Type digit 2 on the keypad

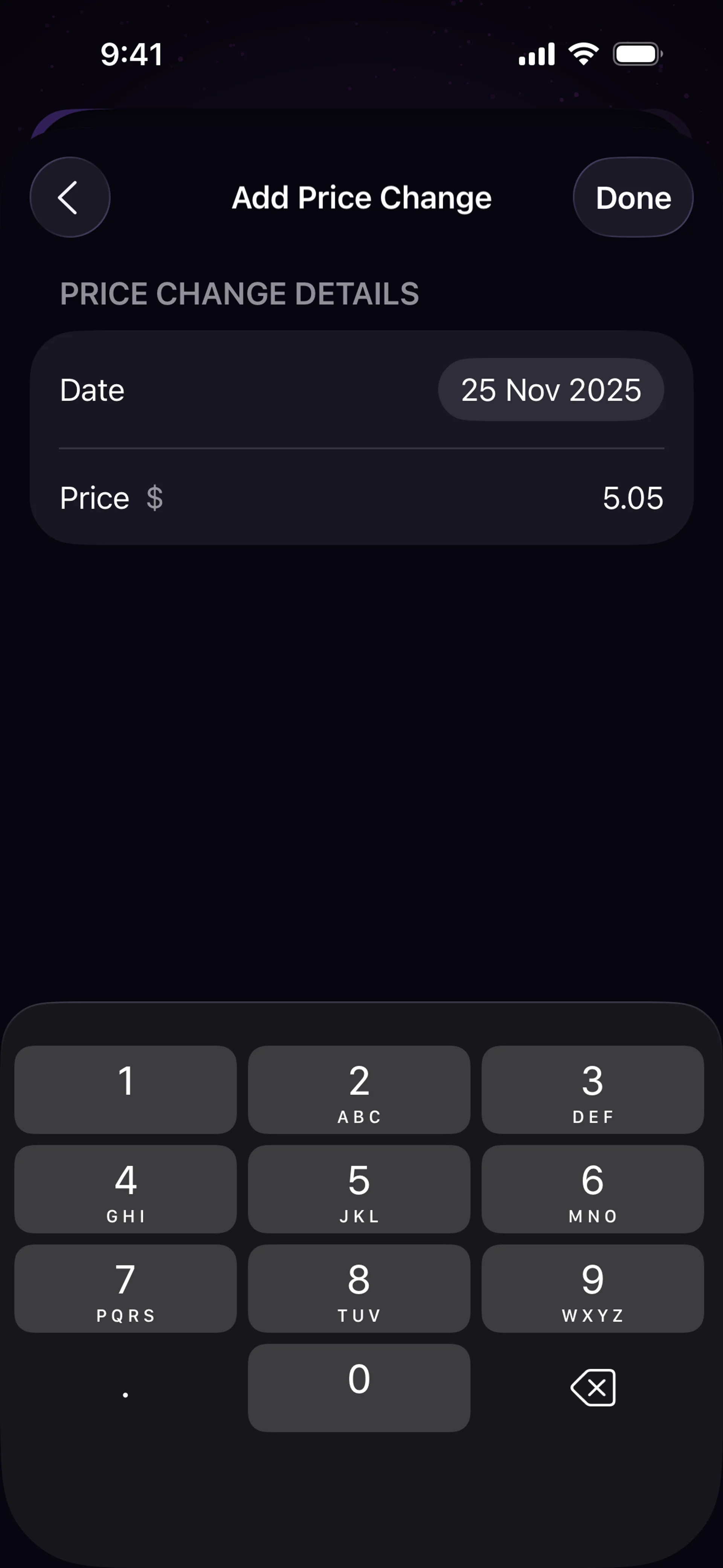[359, 1090]
